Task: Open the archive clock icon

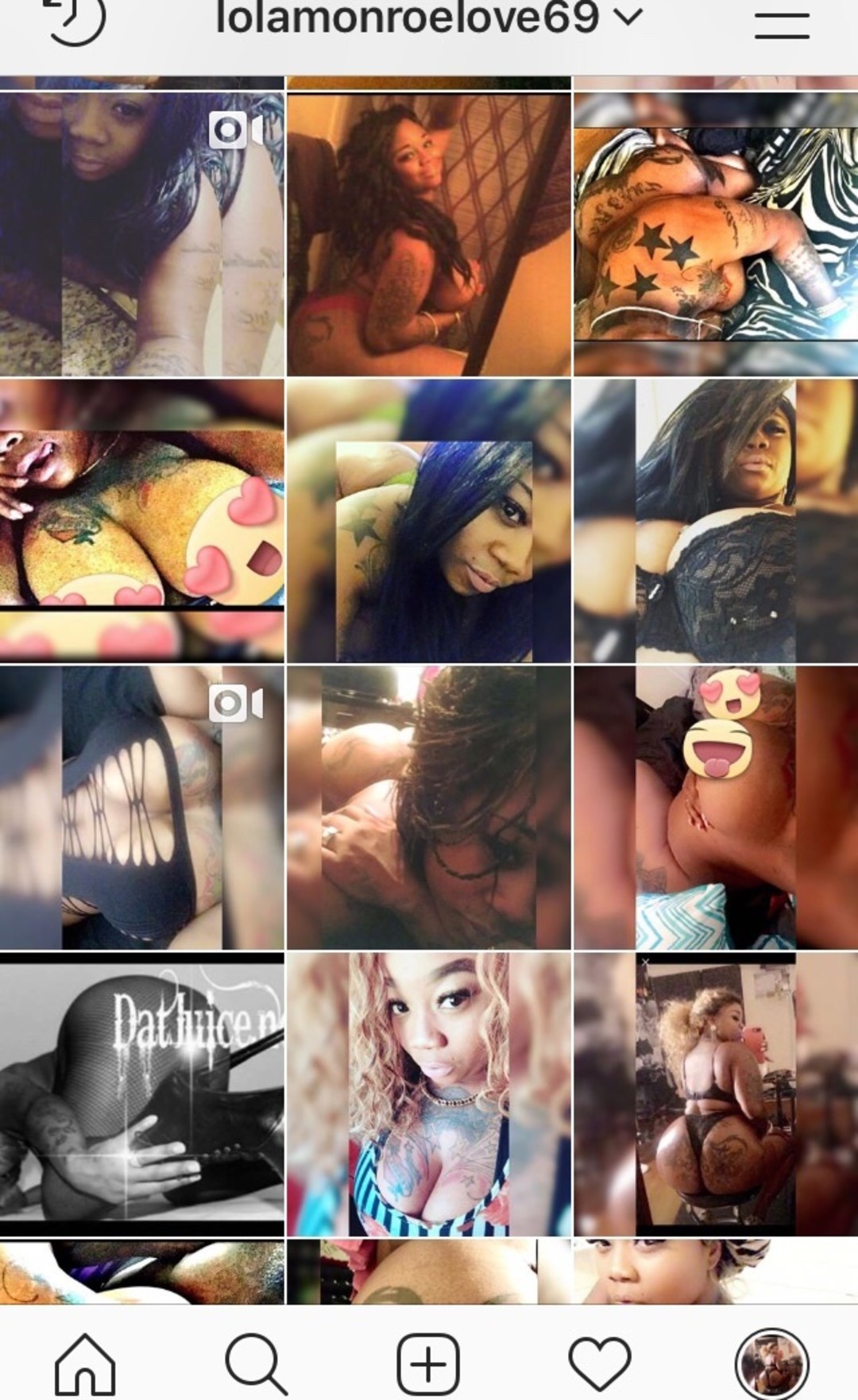Action: pos(75,20)
